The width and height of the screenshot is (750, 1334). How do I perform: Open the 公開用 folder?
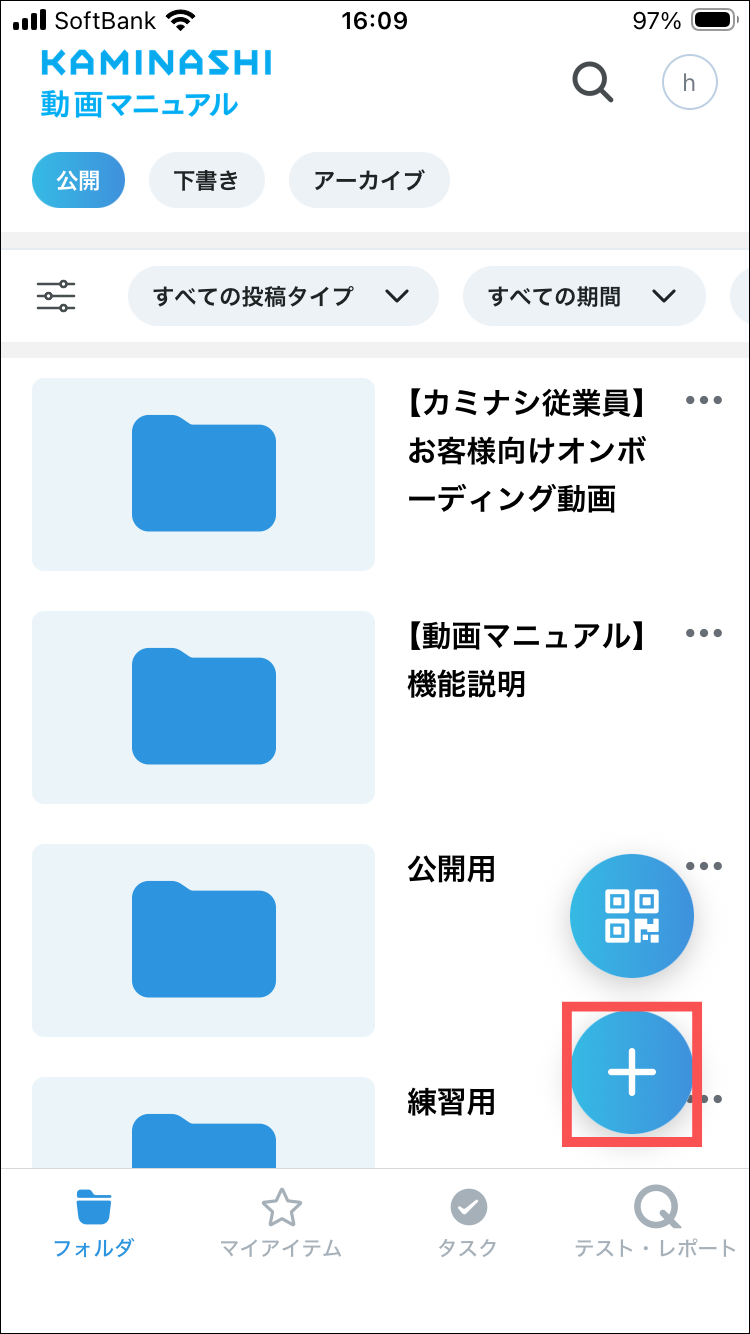click(x=204, y=940)
